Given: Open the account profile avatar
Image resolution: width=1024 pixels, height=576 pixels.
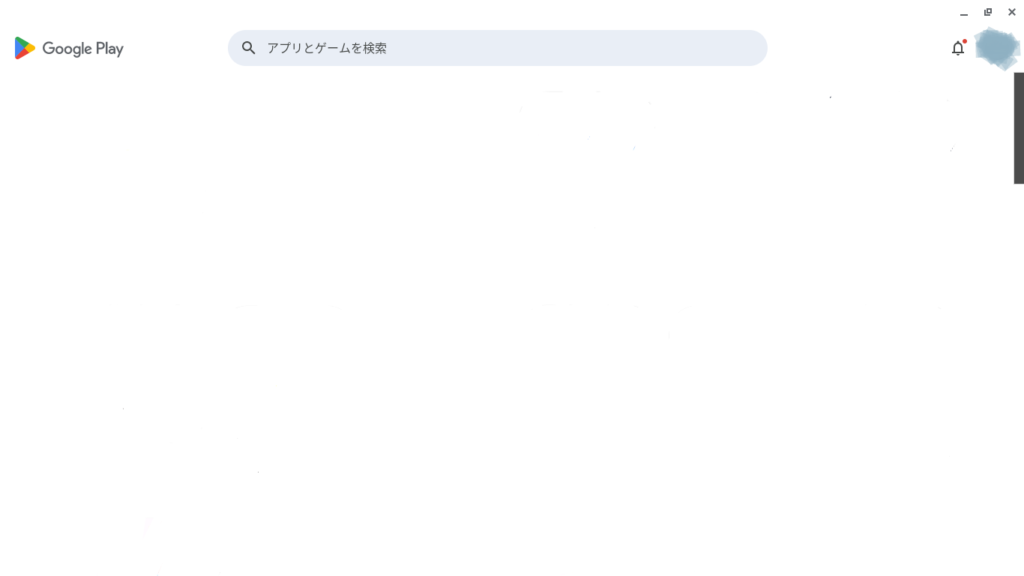Looking at the screenshot, I should [x=996, y=48].
